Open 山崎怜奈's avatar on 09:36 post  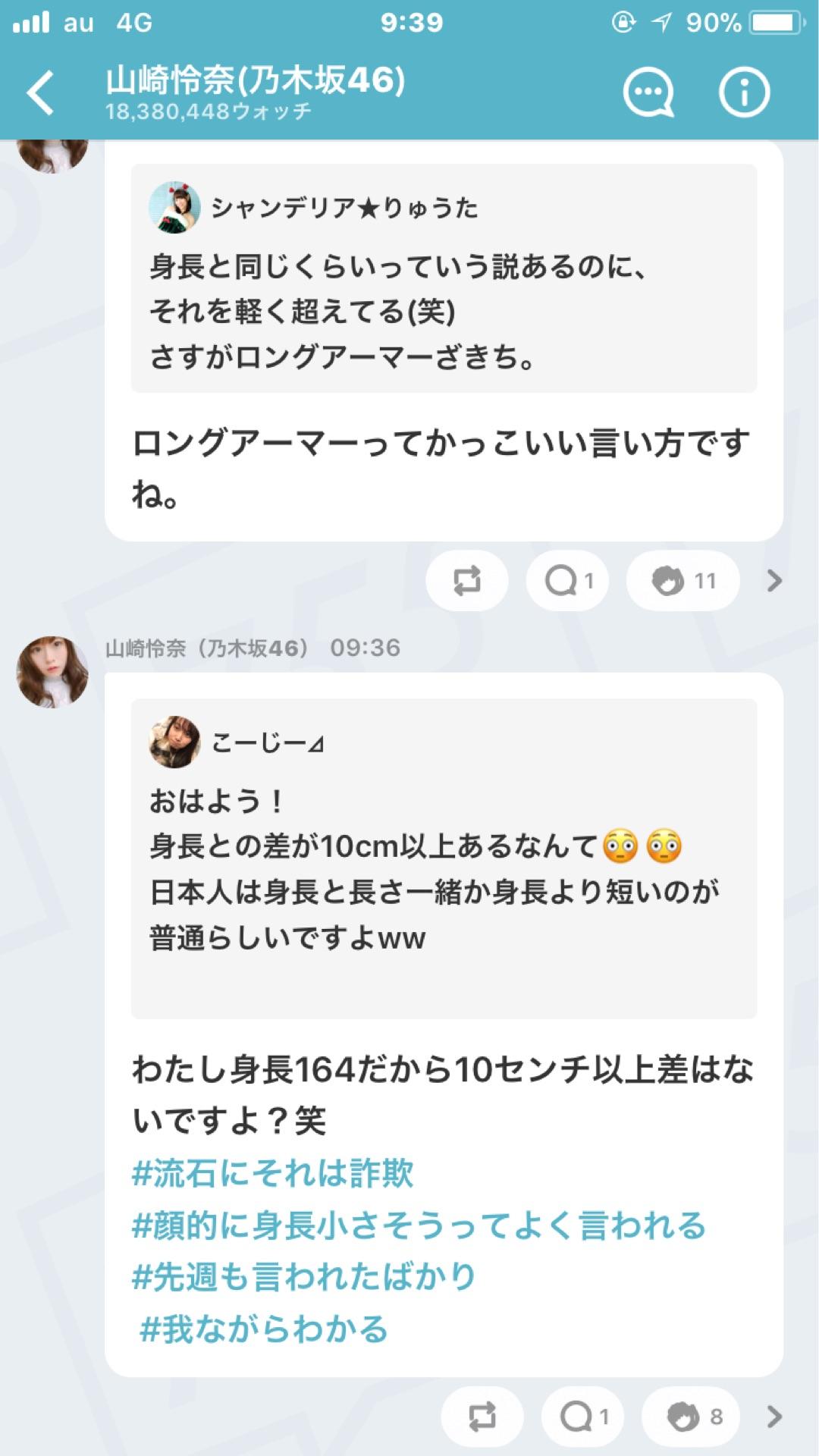52,672
